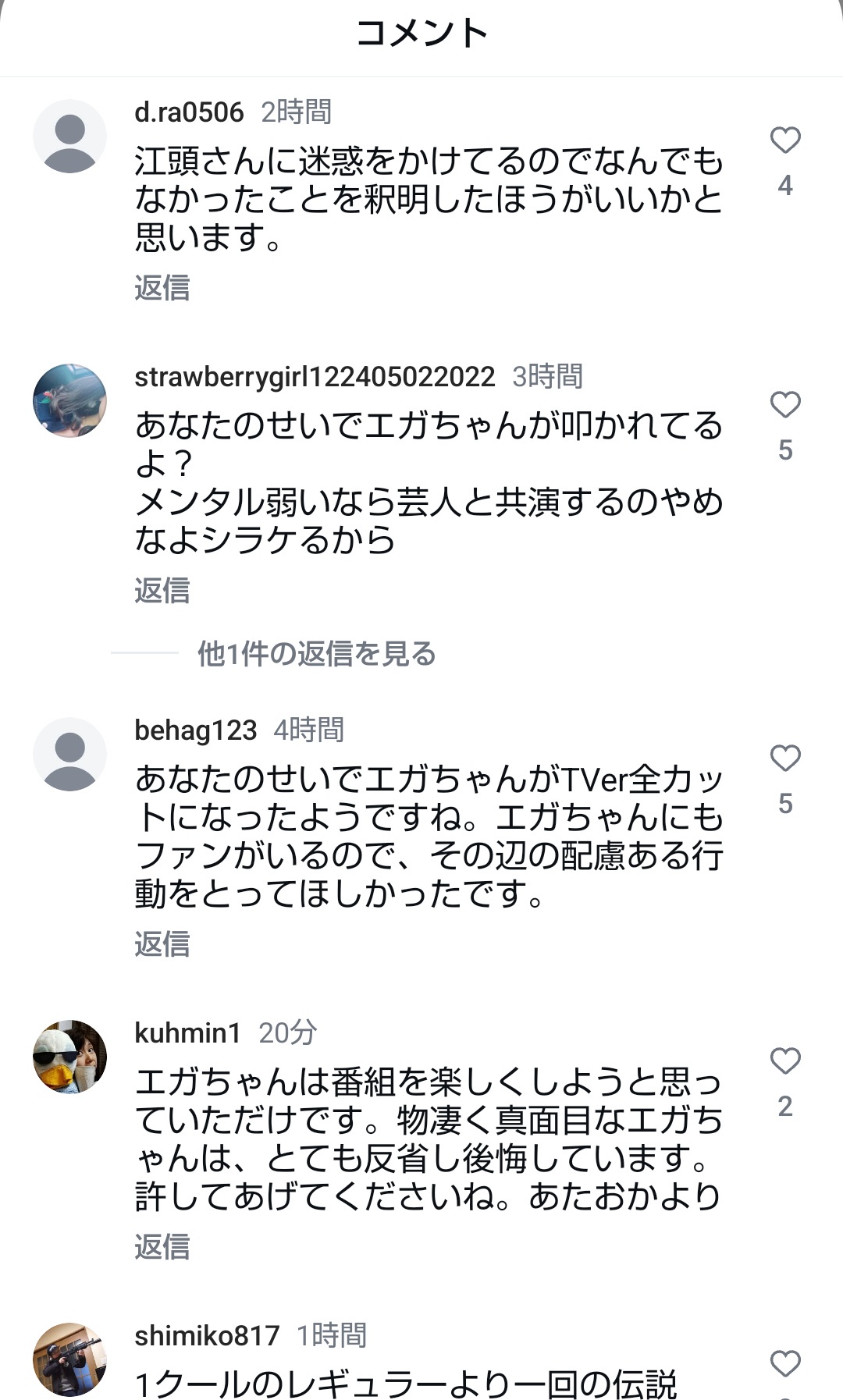The width and height of the screenshot is (843, 1400).
Task: Open username shimiko817 link
Action: (x=207, y=1336)
